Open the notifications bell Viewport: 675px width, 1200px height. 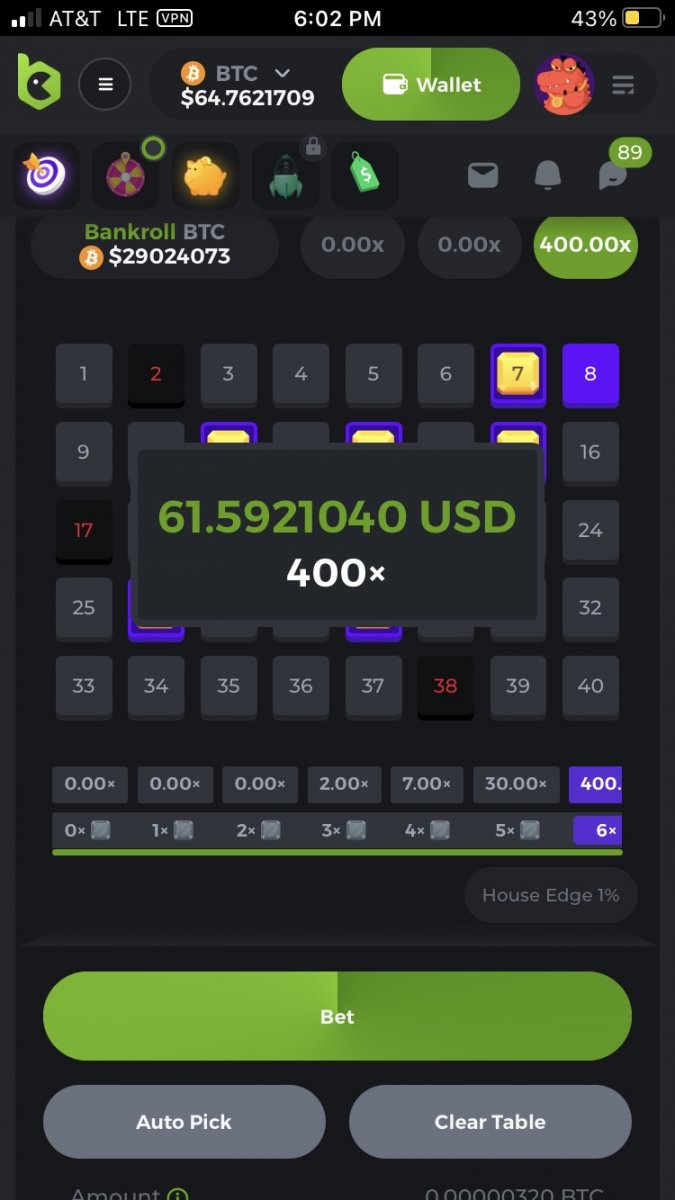coord(547,176)
